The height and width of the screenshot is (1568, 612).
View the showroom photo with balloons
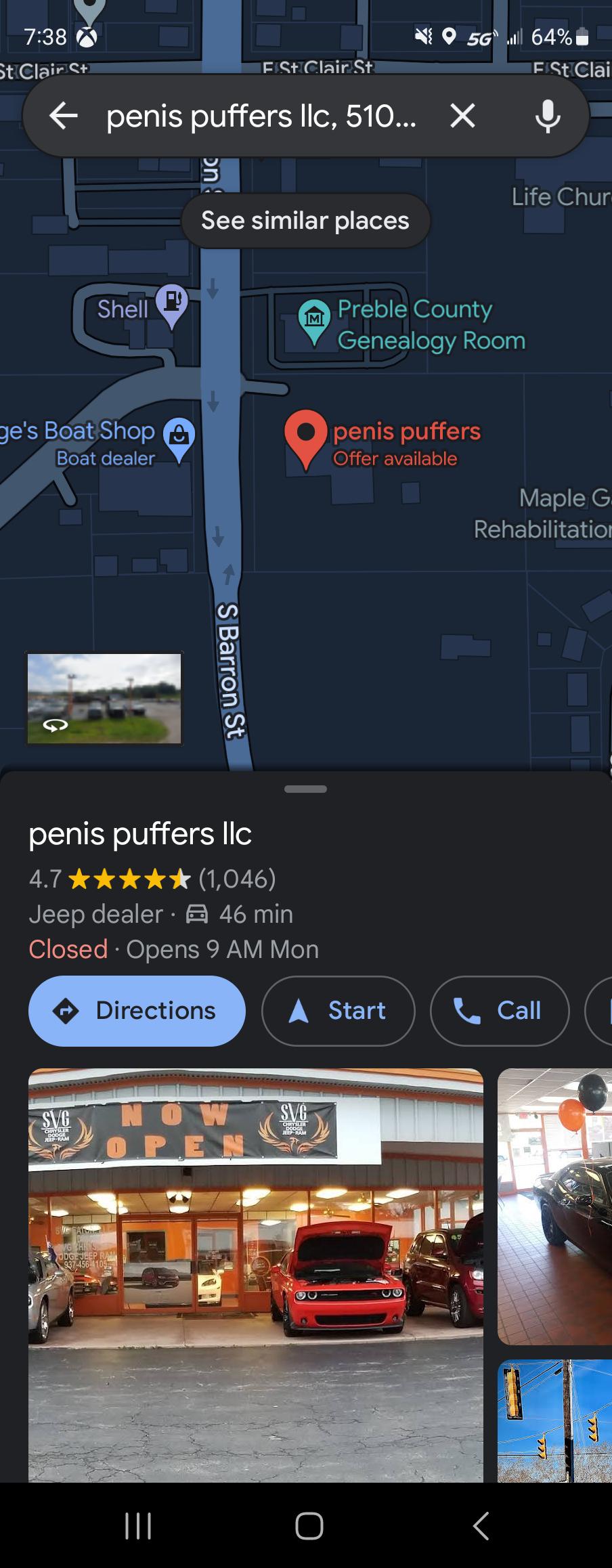point(554,1205)
